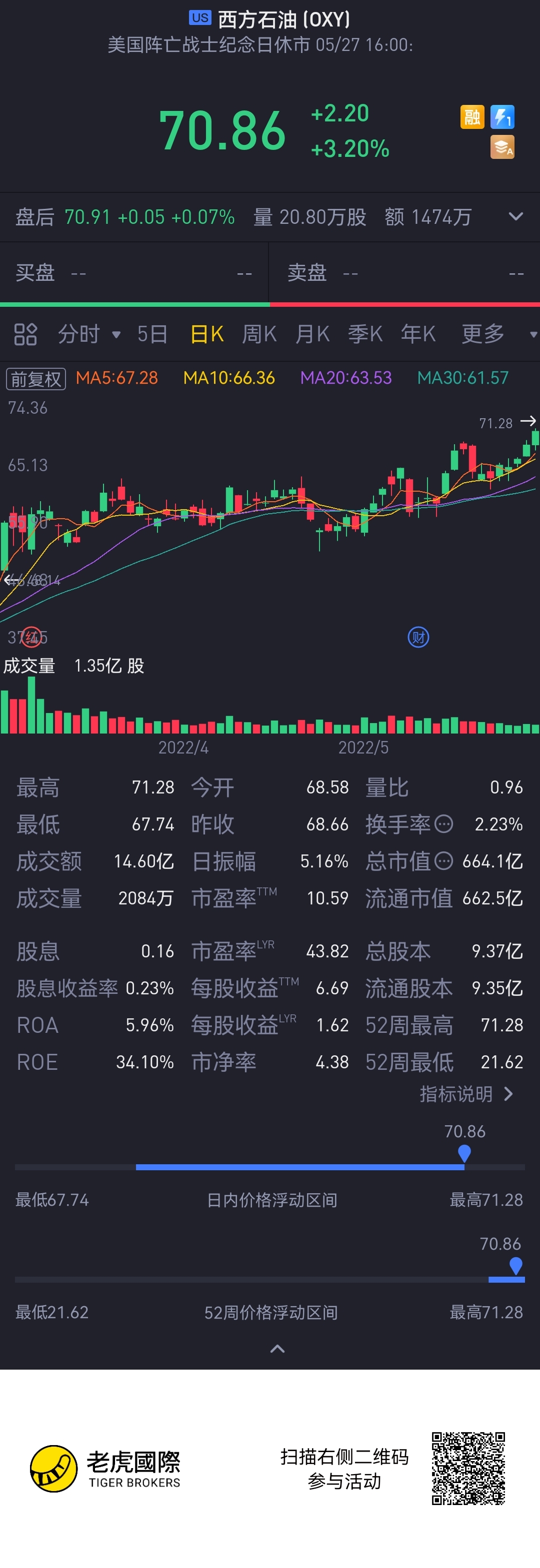Viewport: 540px width, 1568px height.
Task: Switch to the 5日 chart tab
Action: 151,334
